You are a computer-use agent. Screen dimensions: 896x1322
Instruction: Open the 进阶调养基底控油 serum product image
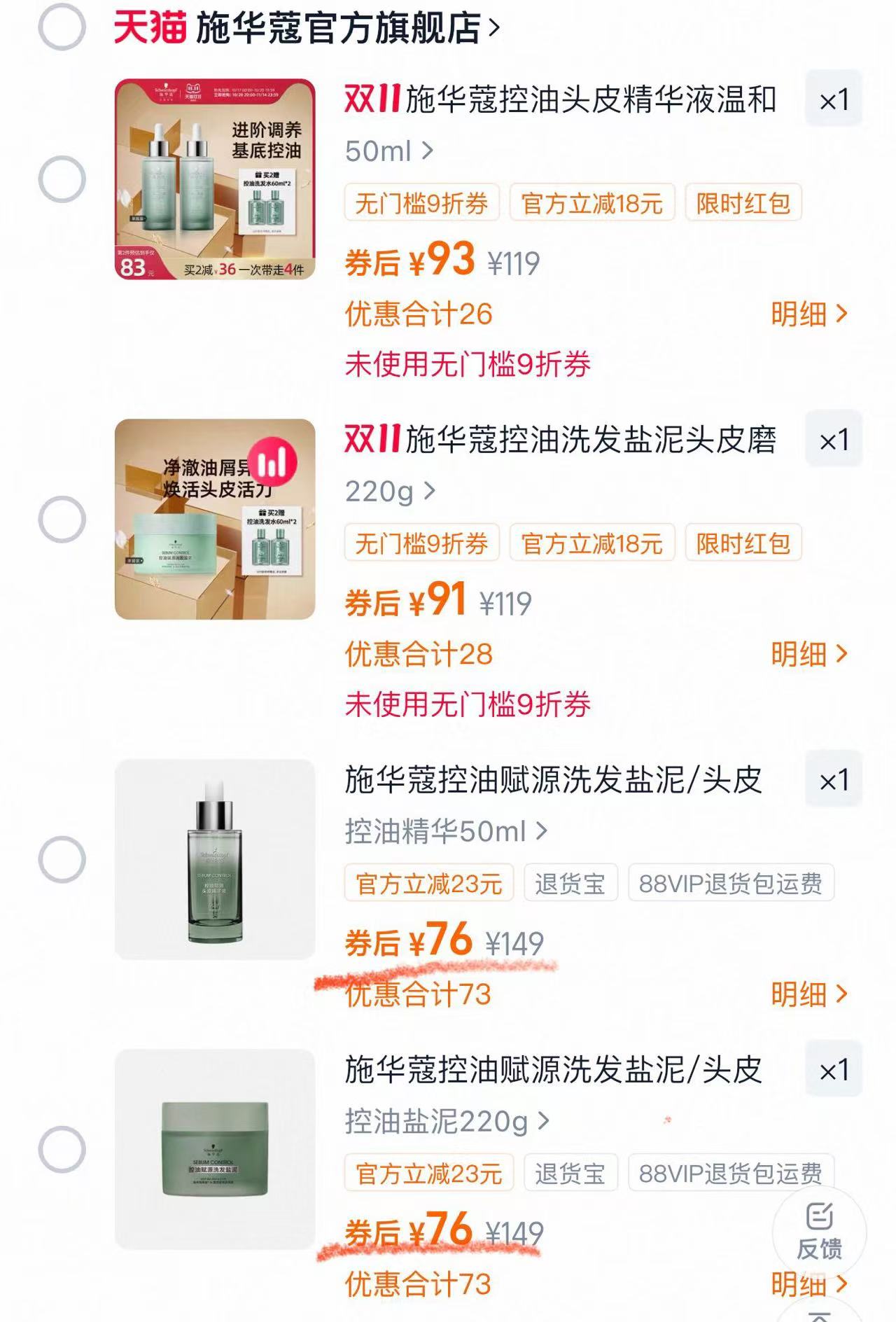[x=215, y=179]
